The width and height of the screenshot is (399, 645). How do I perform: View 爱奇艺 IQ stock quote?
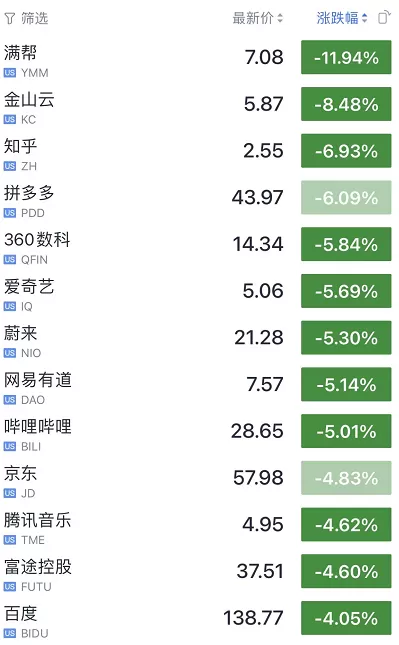[200, 291]
